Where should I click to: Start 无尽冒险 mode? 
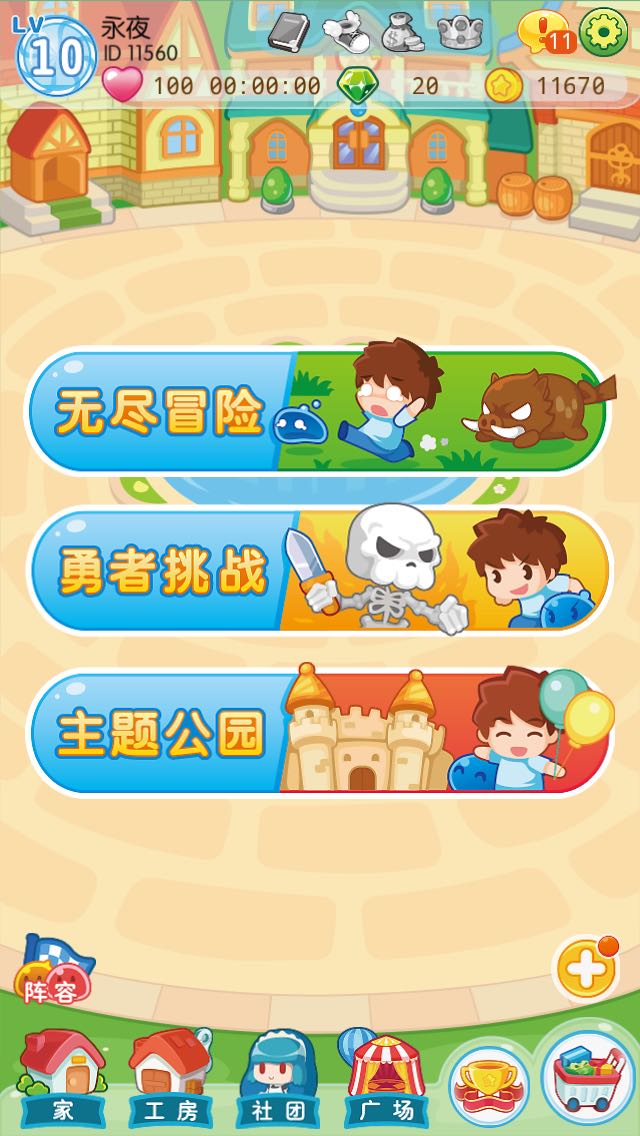[x=318, y=411]
